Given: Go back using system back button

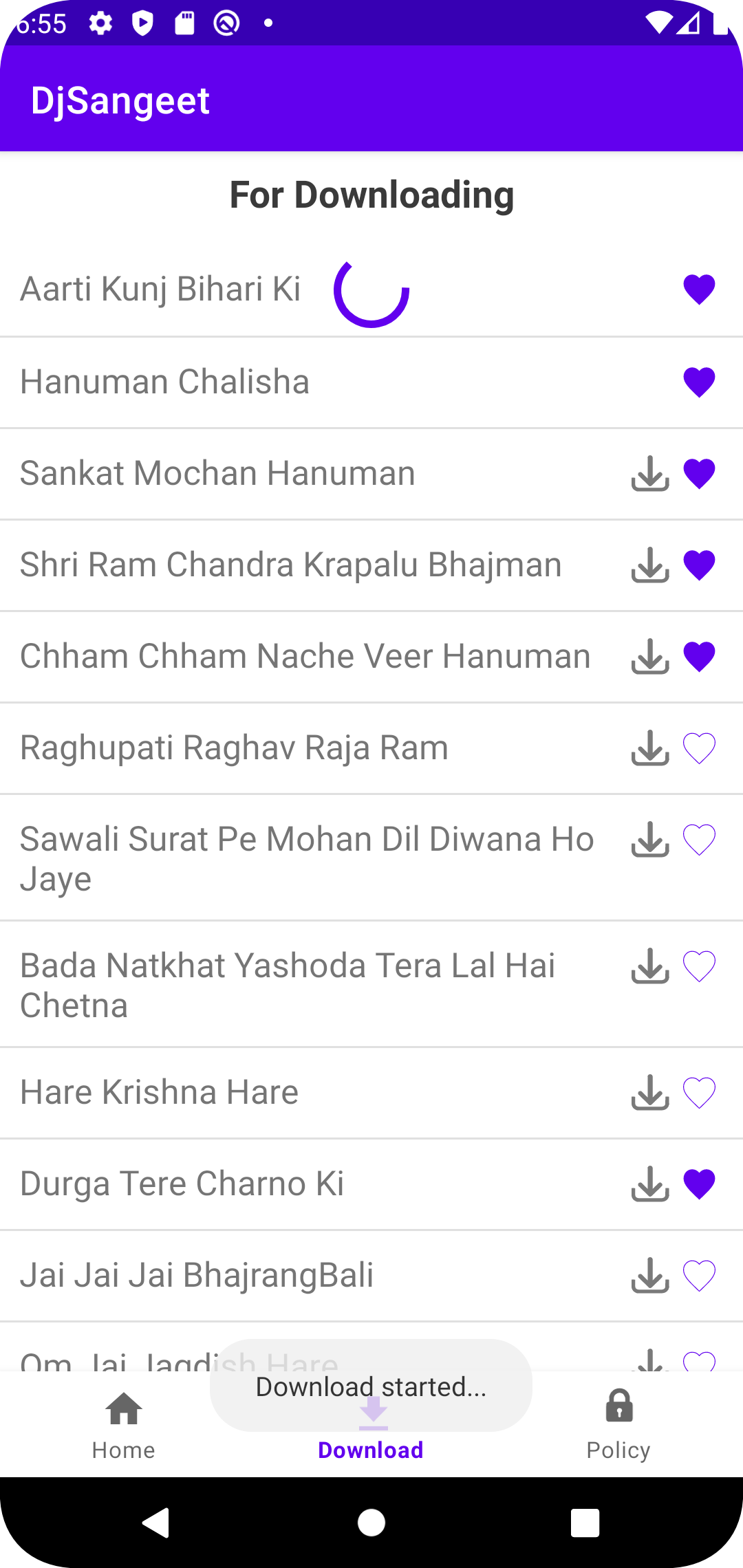Looking at the screenshot, I should (x=156, y=1523).
